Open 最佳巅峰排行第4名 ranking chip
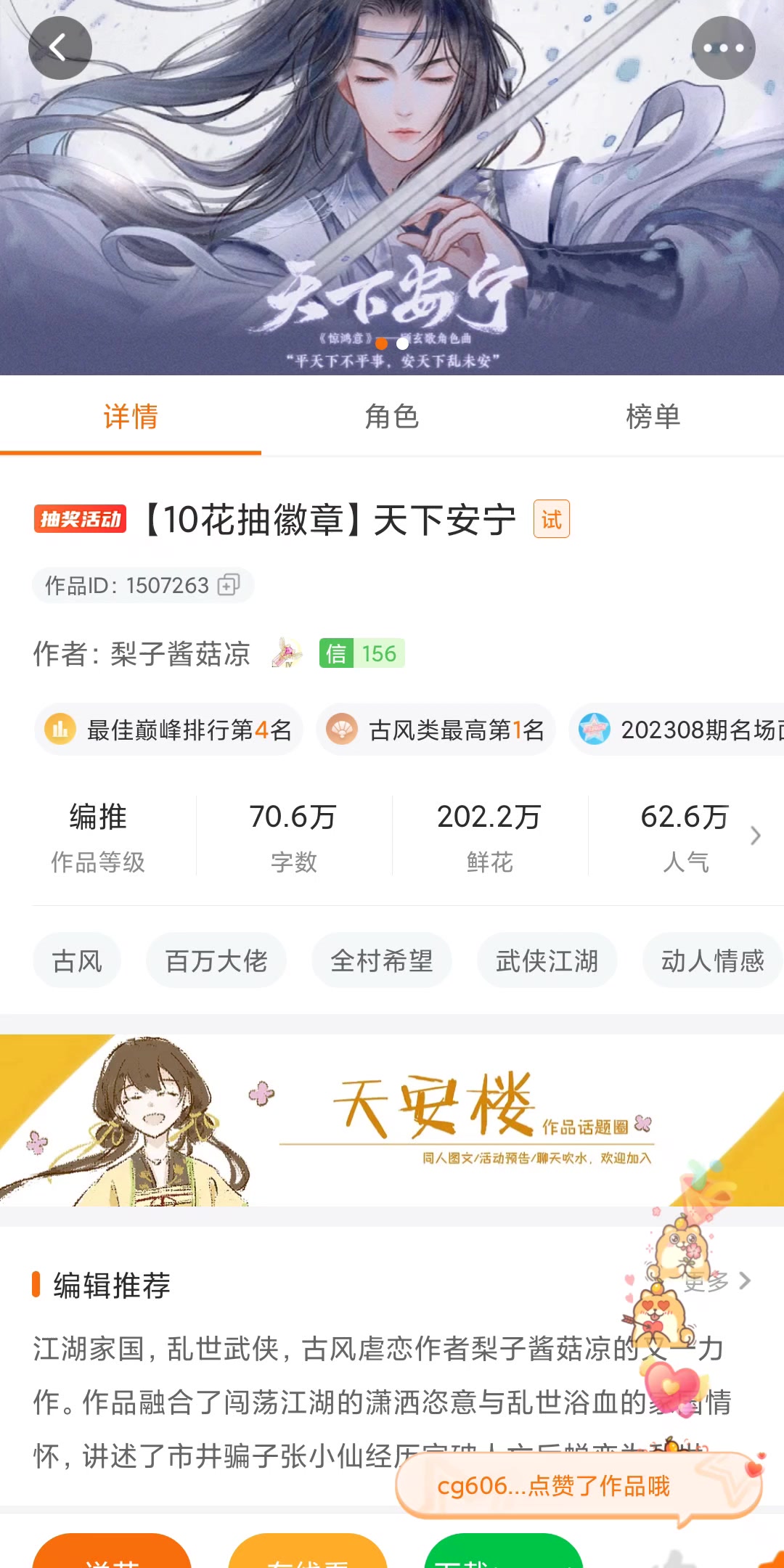Screen dimensions: 784x1568 (x=168, y=730)
